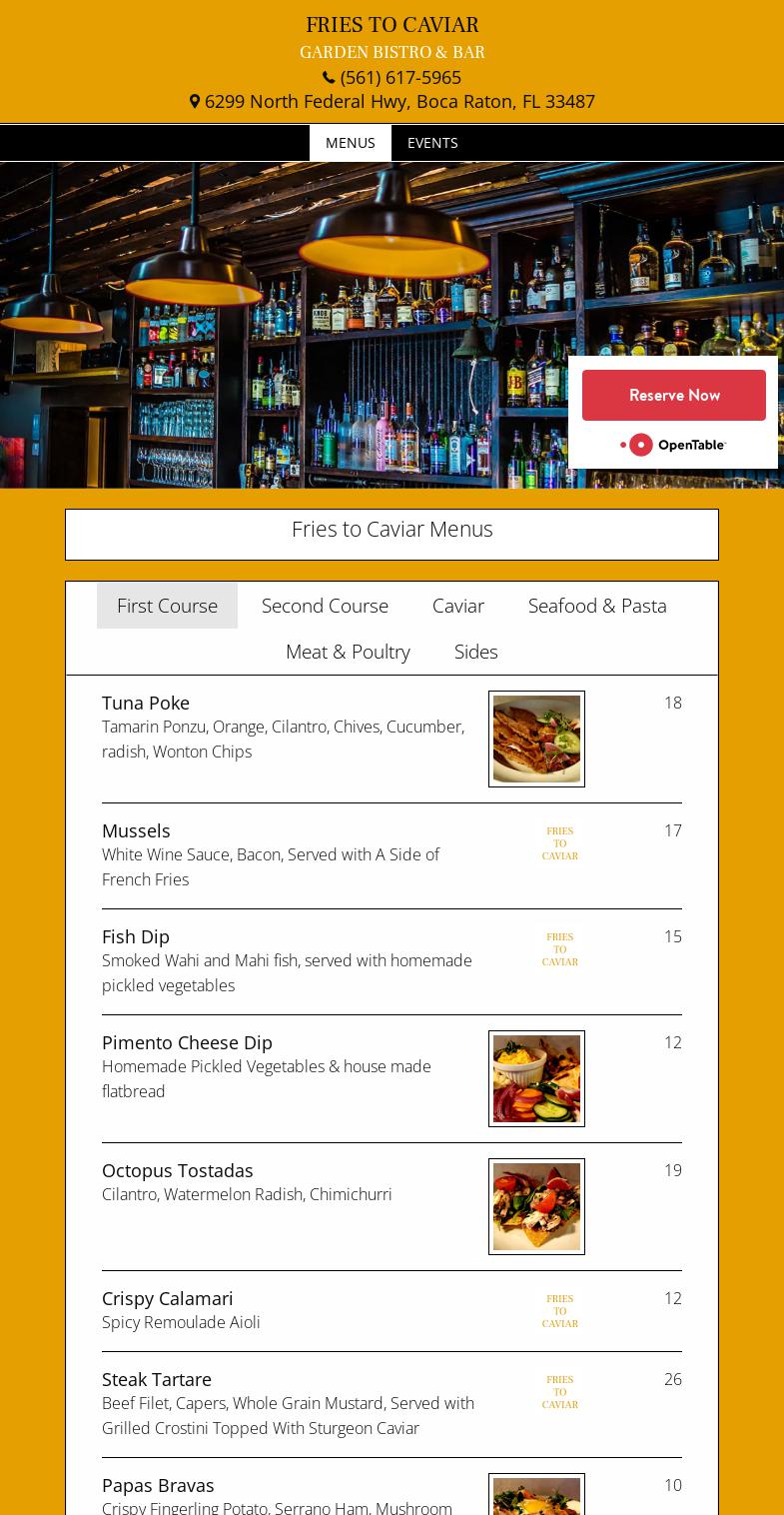Tap Reserve Now on OpenTable
The image size is (784, 1515).
pyautogui.click(x=674, y=395)
